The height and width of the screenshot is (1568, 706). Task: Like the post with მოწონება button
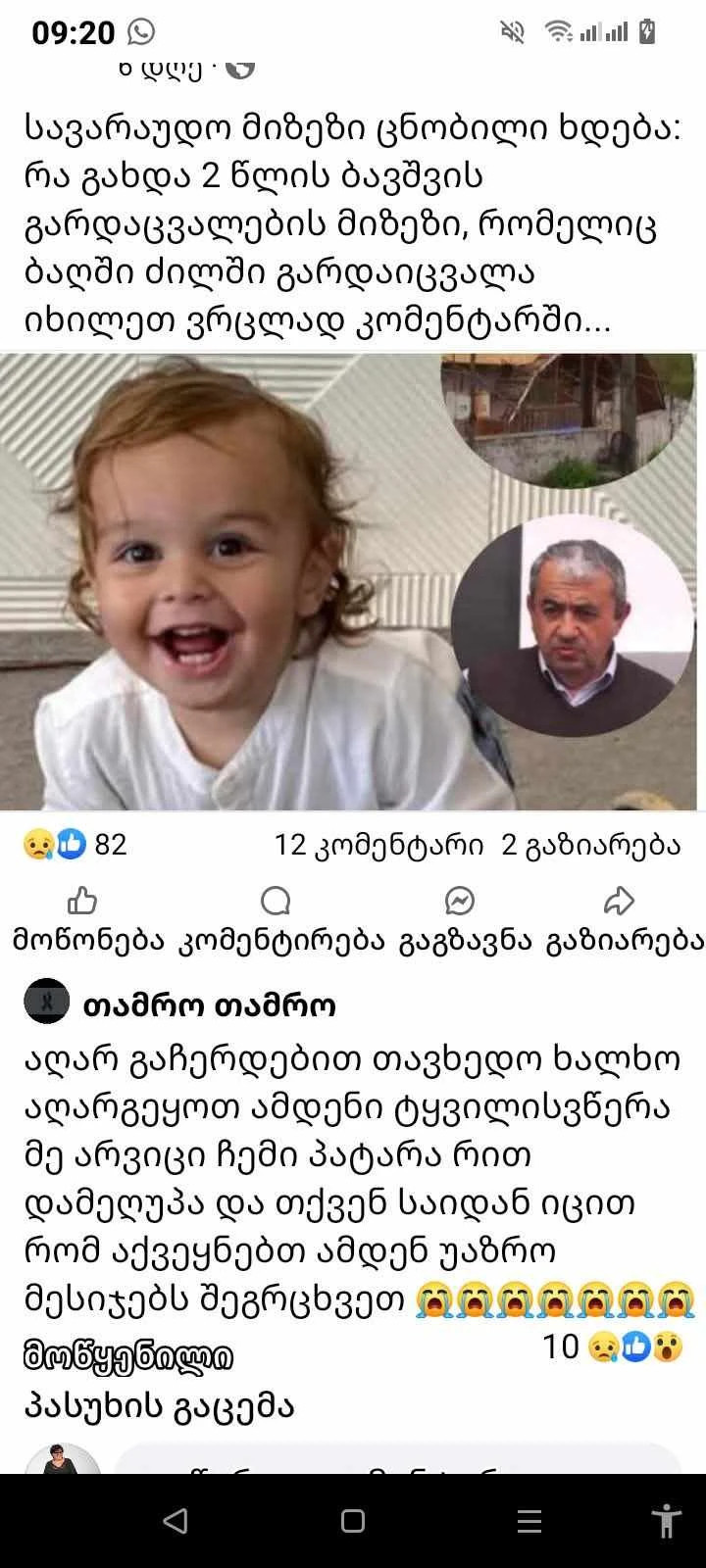87,919
